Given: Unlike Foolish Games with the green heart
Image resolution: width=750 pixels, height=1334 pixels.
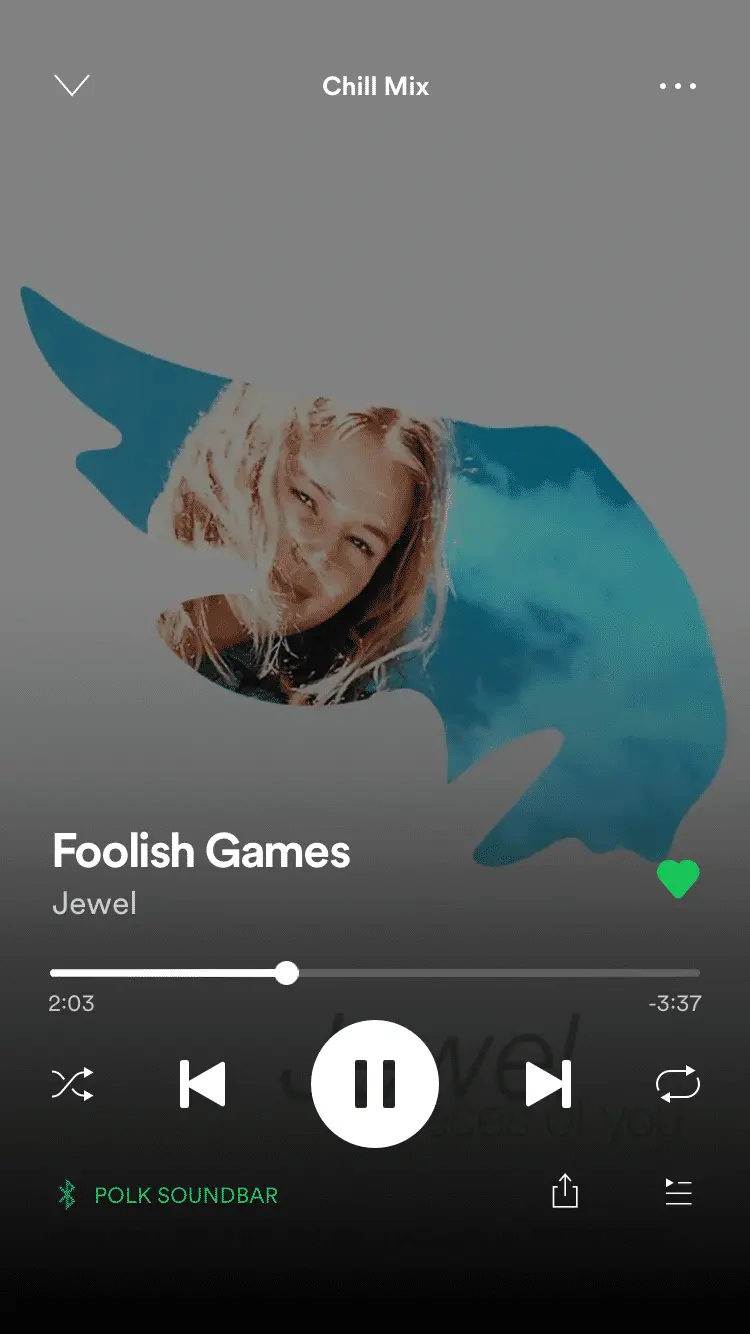Looking at the screenshot, I should [x=678, y=879].
